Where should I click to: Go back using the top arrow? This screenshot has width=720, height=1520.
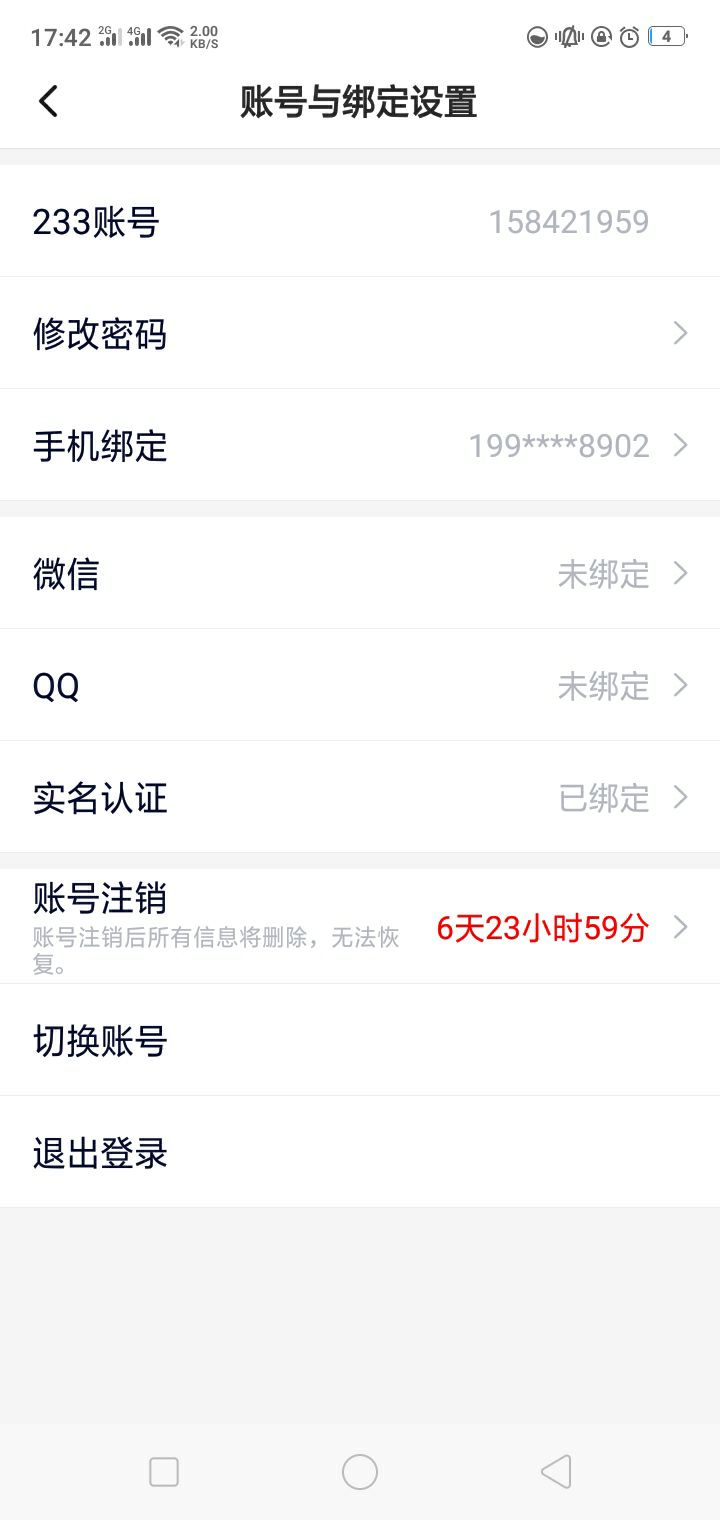point(48,101)
